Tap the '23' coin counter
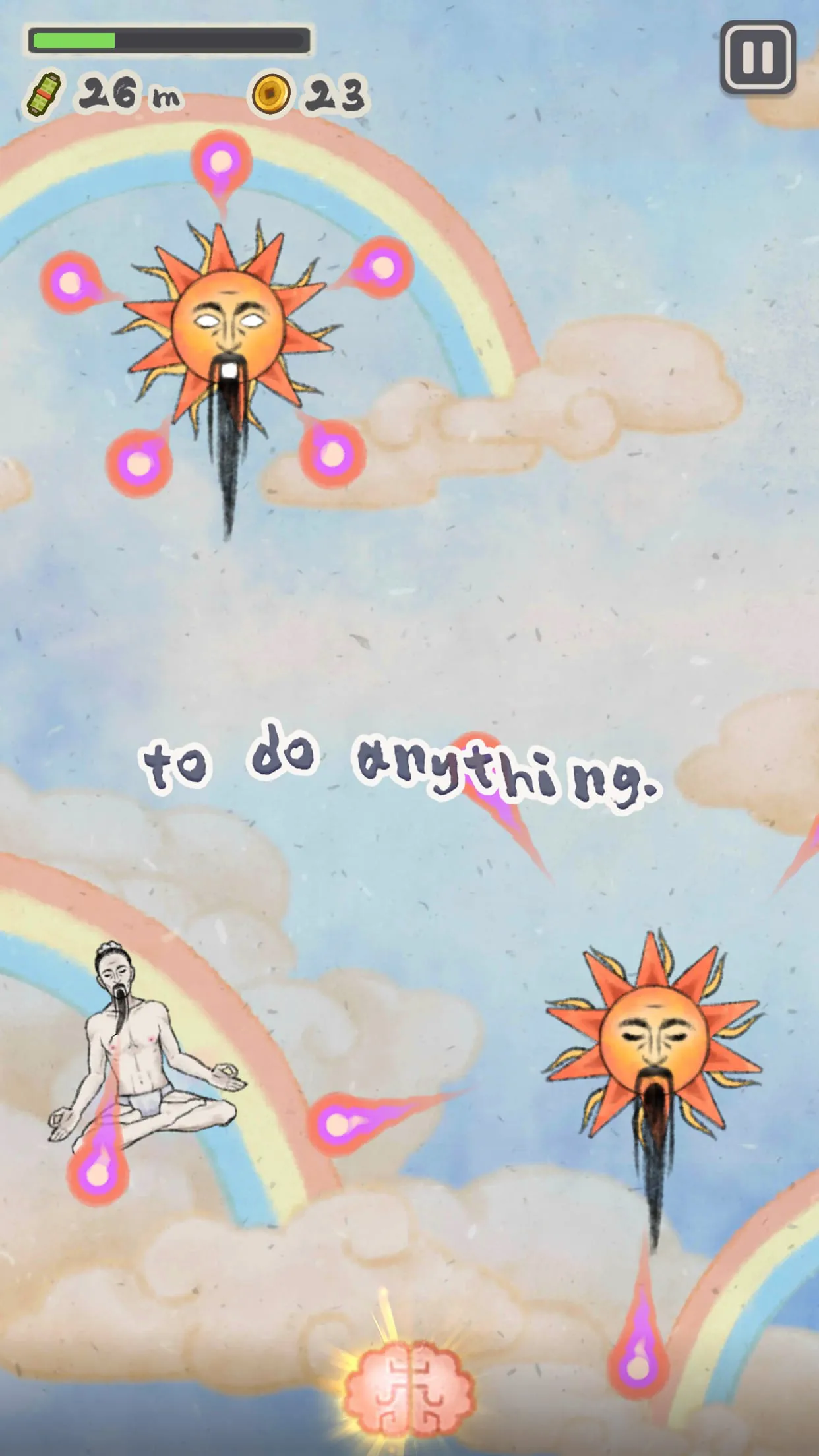Screen dimensions: 819x1456 338,94
